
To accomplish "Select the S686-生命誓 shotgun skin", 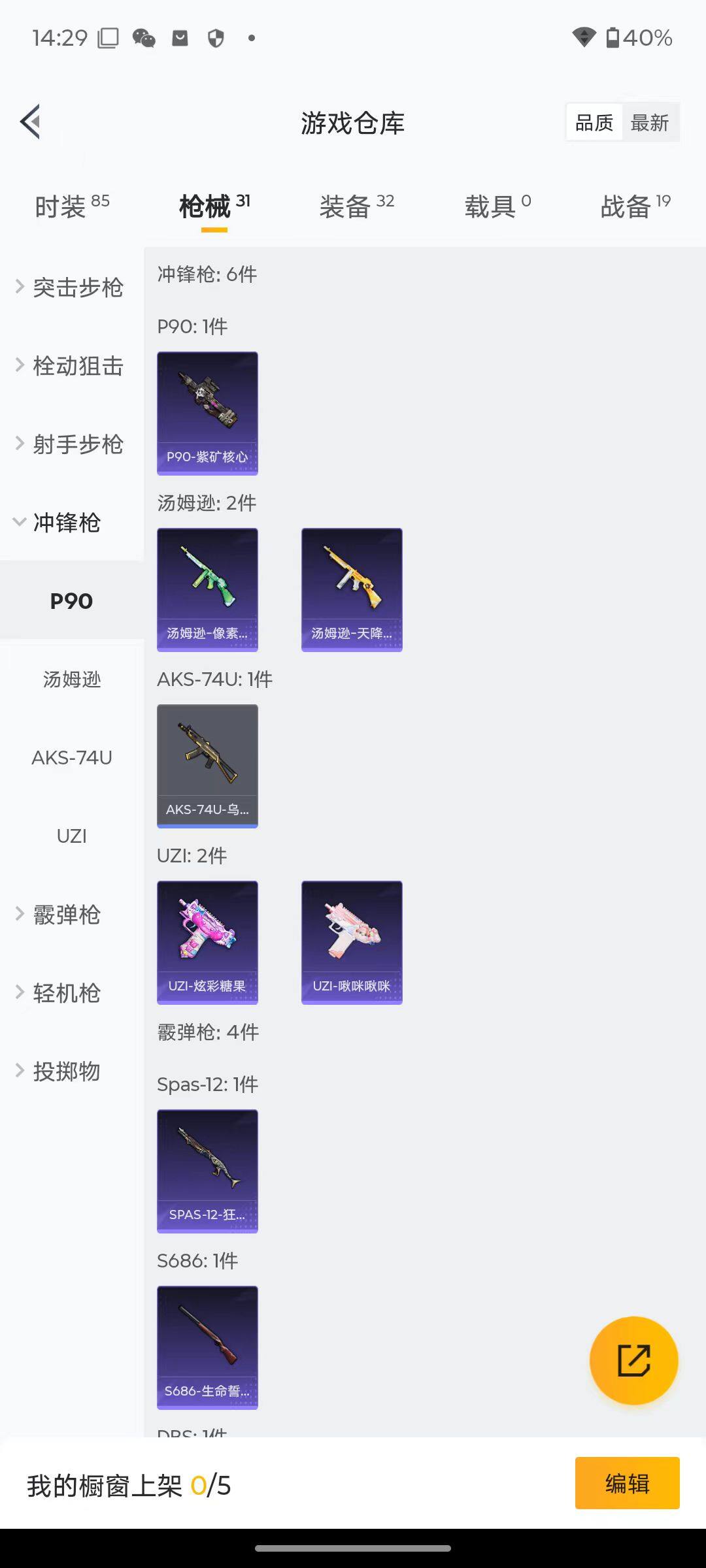I will pyautogui.click(x=207, y=1347).
